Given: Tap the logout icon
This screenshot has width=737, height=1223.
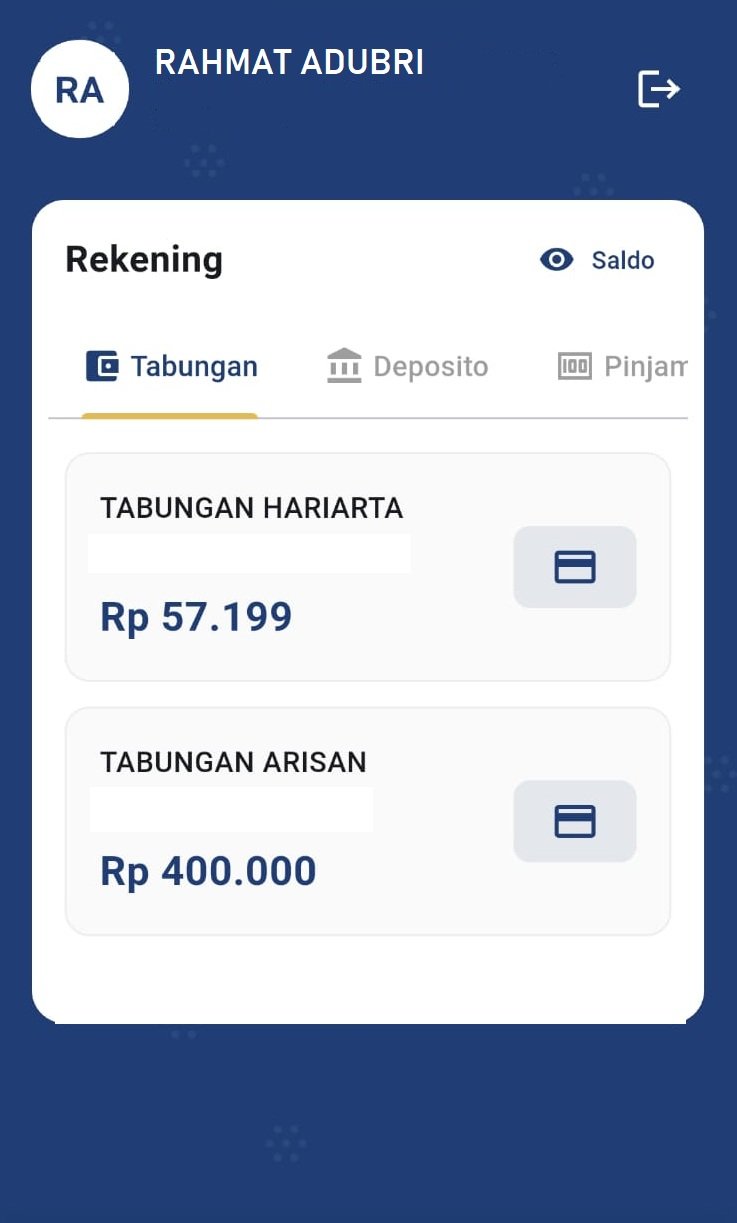Looking at the screenshot, I should point(659,89).
